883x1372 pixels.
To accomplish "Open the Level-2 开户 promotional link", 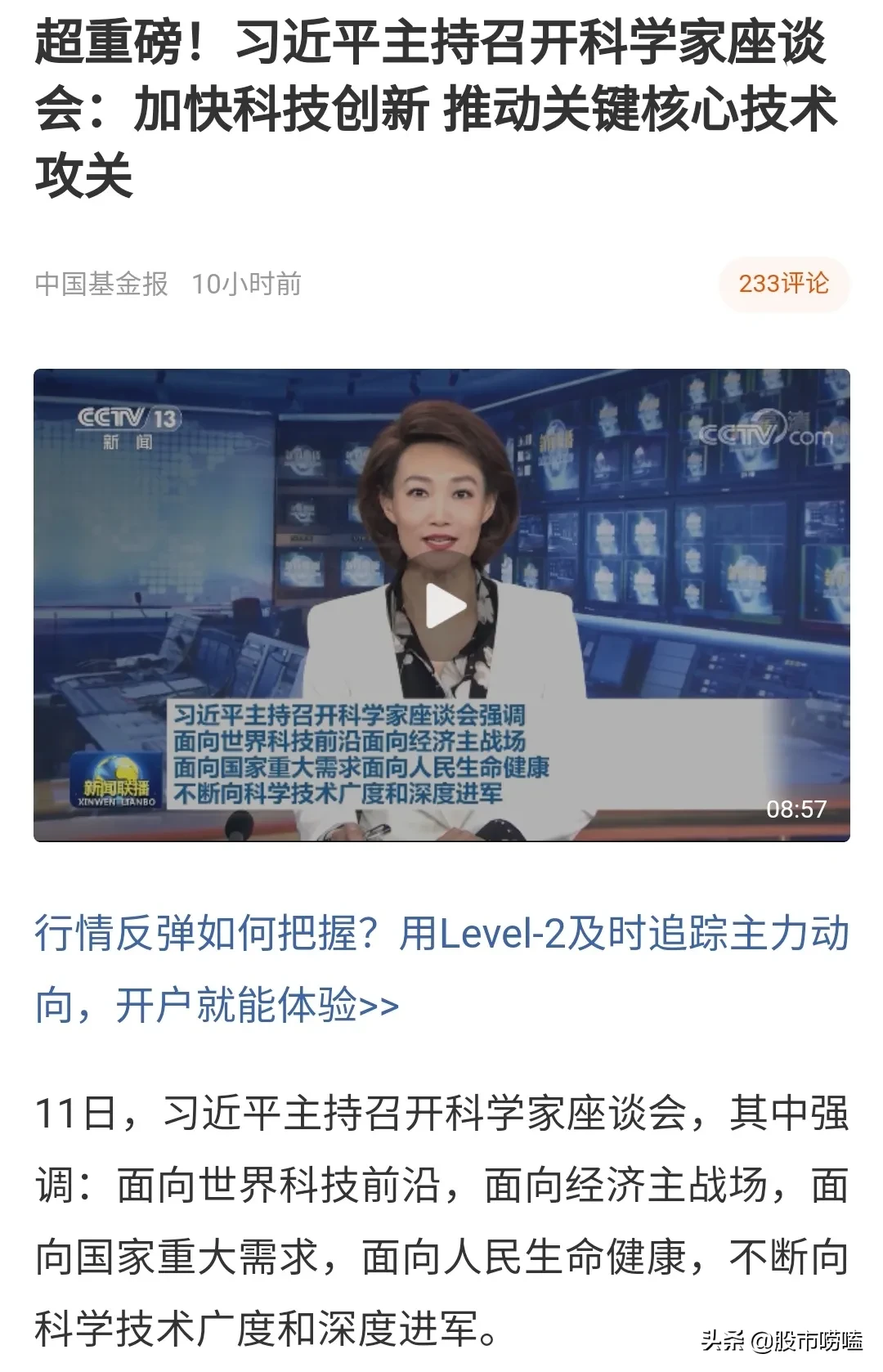I will point(441,968).
